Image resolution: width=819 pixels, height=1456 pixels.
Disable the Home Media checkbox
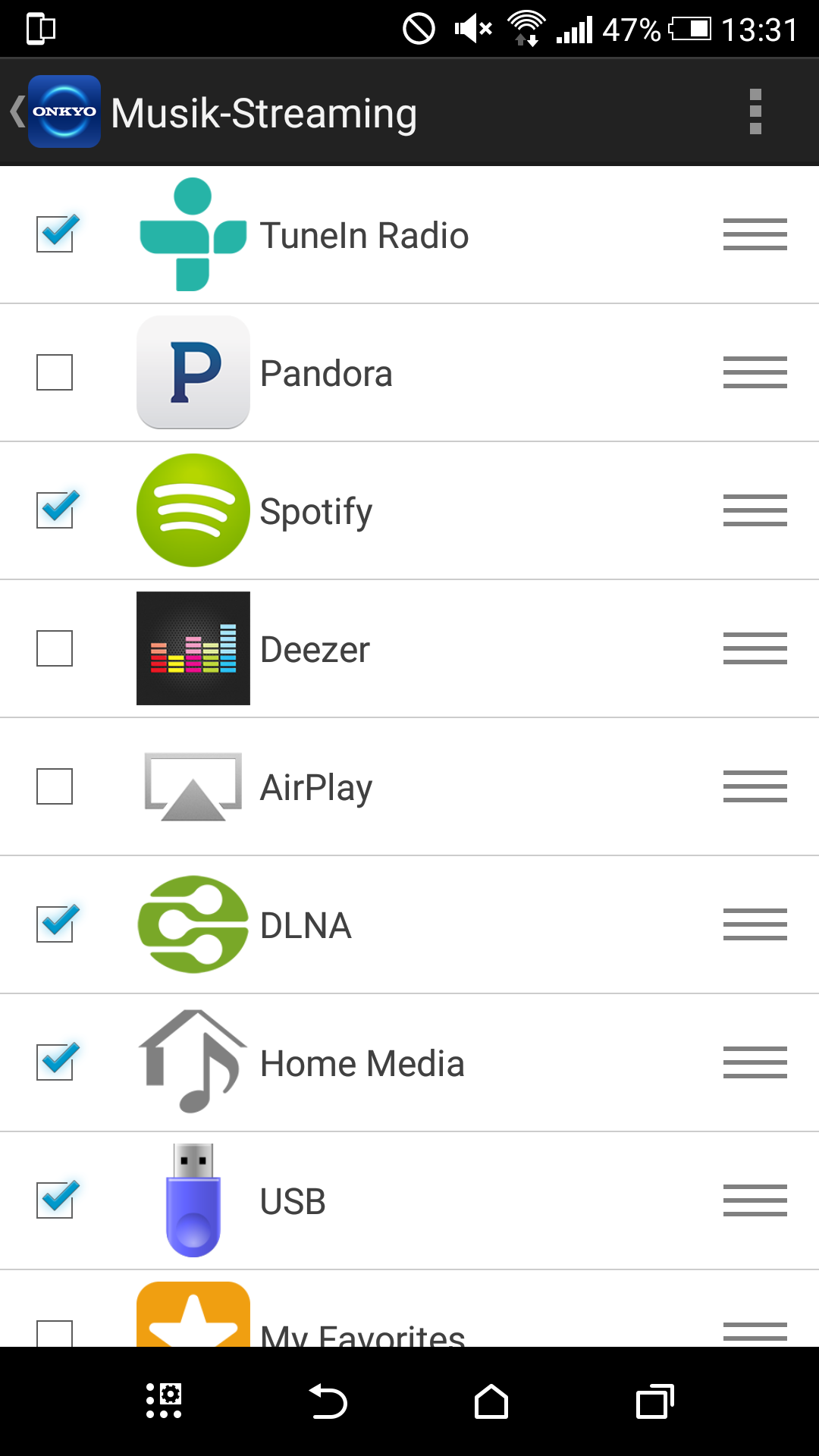tap(55, 1062)
